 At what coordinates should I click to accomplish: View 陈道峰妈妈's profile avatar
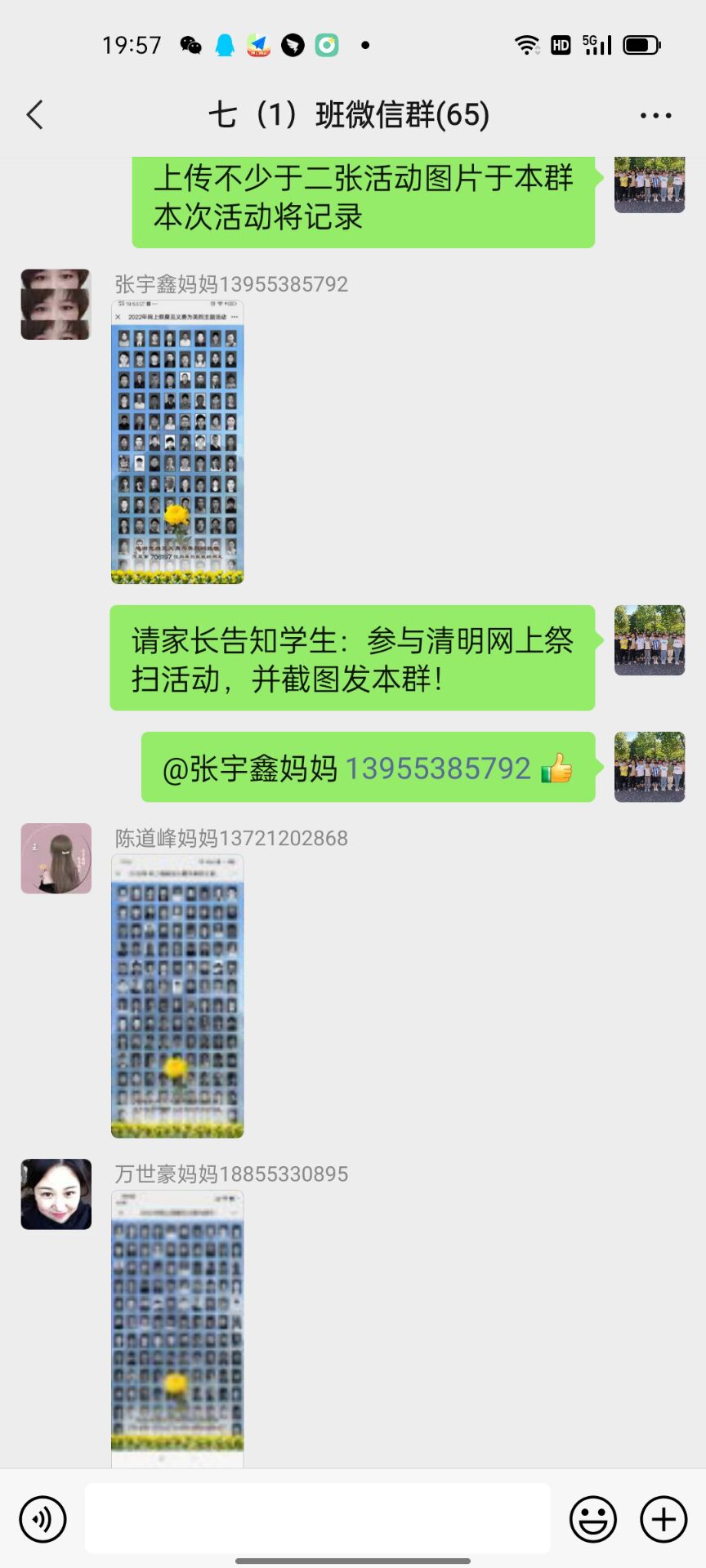coord(56,858)
